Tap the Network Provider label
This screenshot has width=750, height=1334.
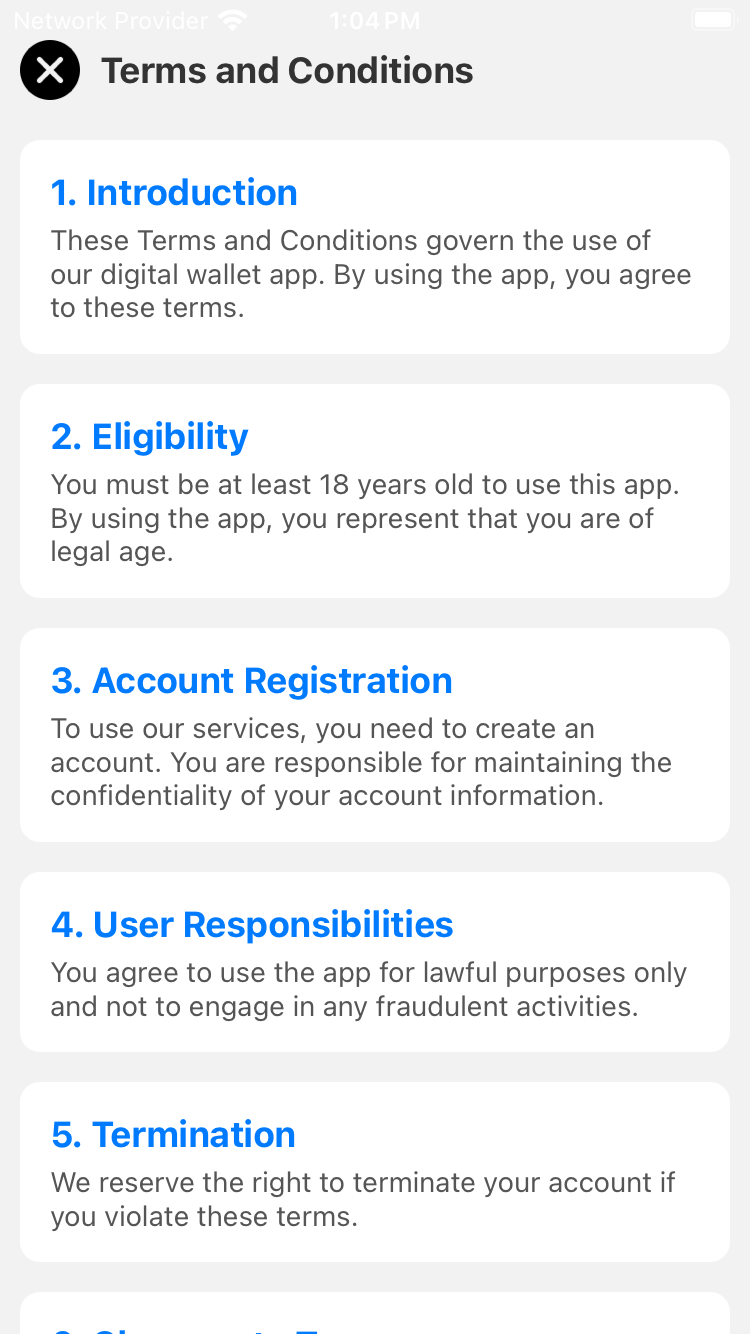click(110, 19)
